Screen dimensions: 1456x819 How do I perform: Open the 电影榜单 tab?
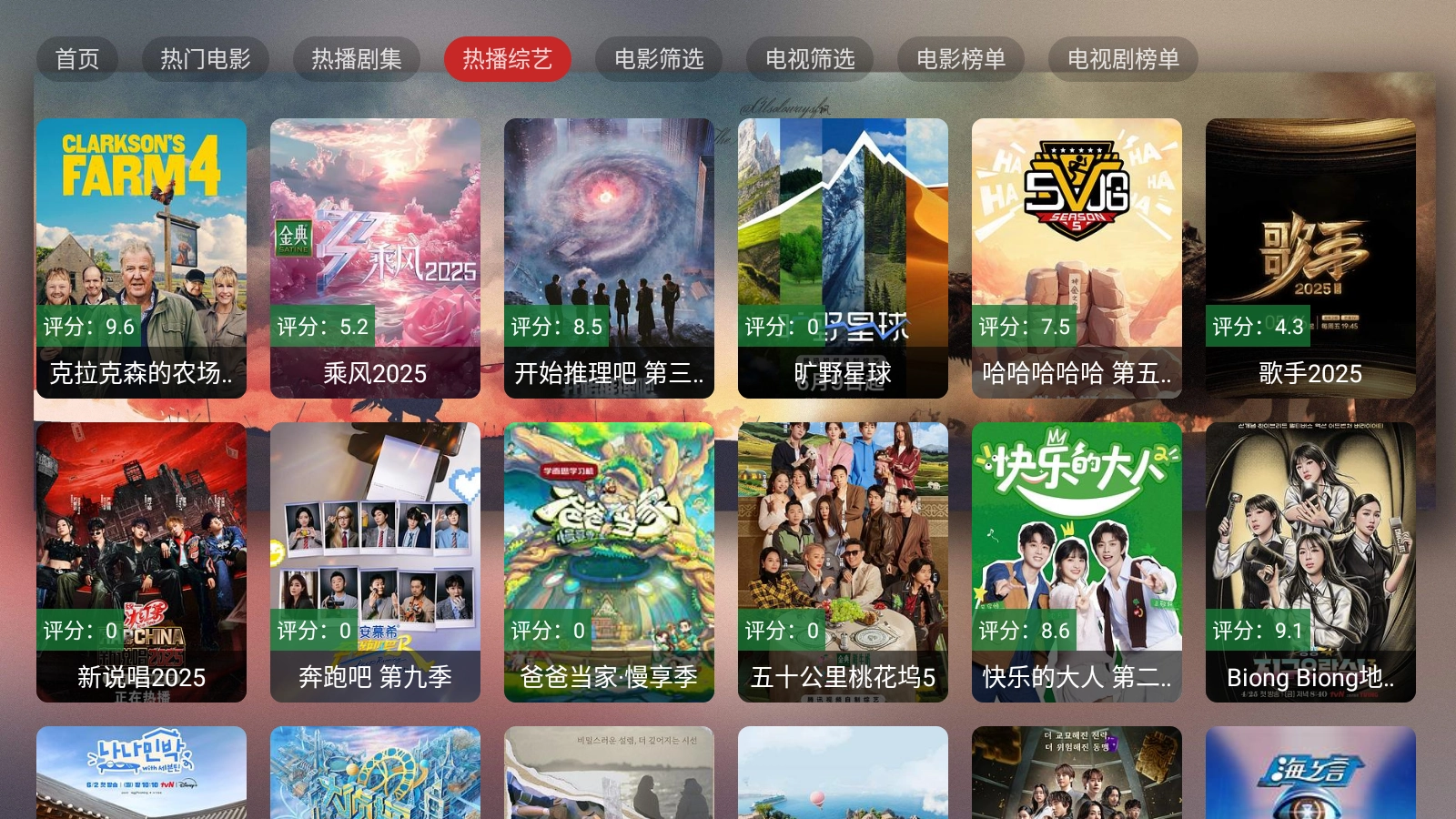961,59
